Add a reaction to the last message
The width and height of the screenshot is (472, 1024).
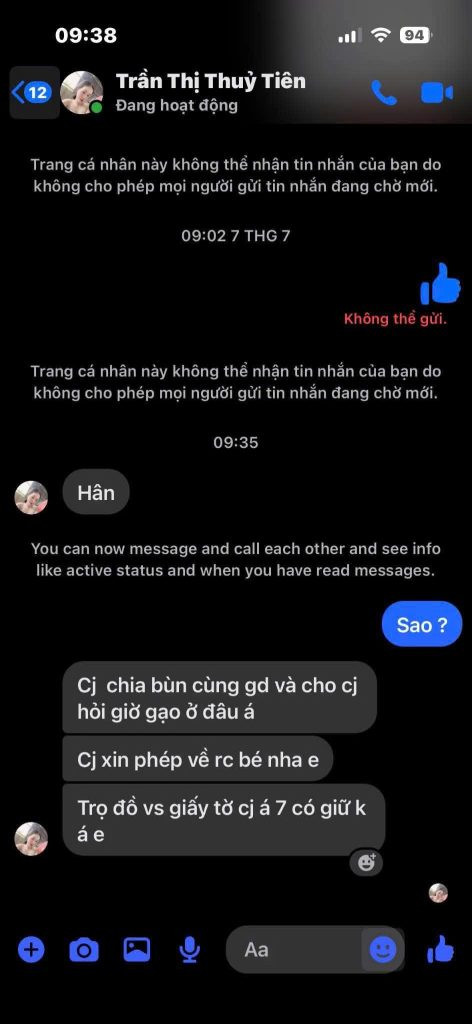point(367,862)
